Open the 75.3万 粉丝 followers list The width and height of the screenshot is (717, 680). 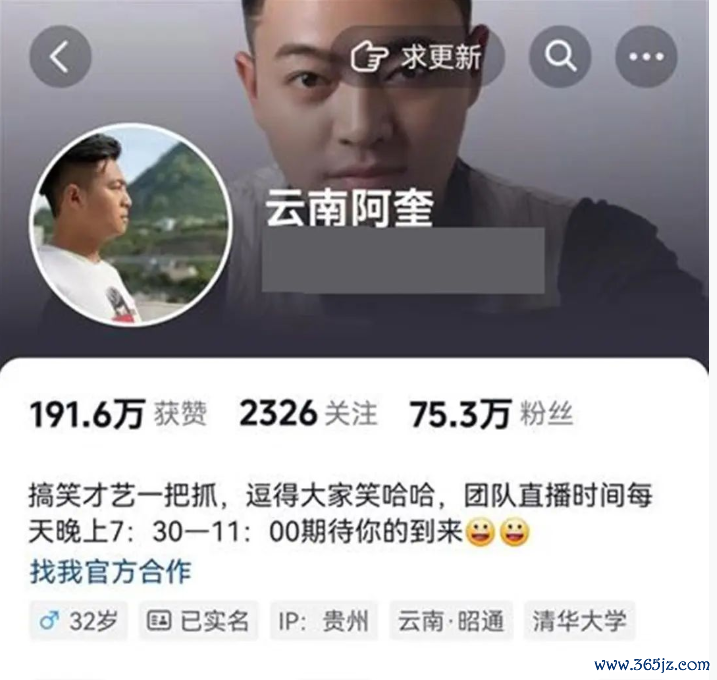(491, 413)
